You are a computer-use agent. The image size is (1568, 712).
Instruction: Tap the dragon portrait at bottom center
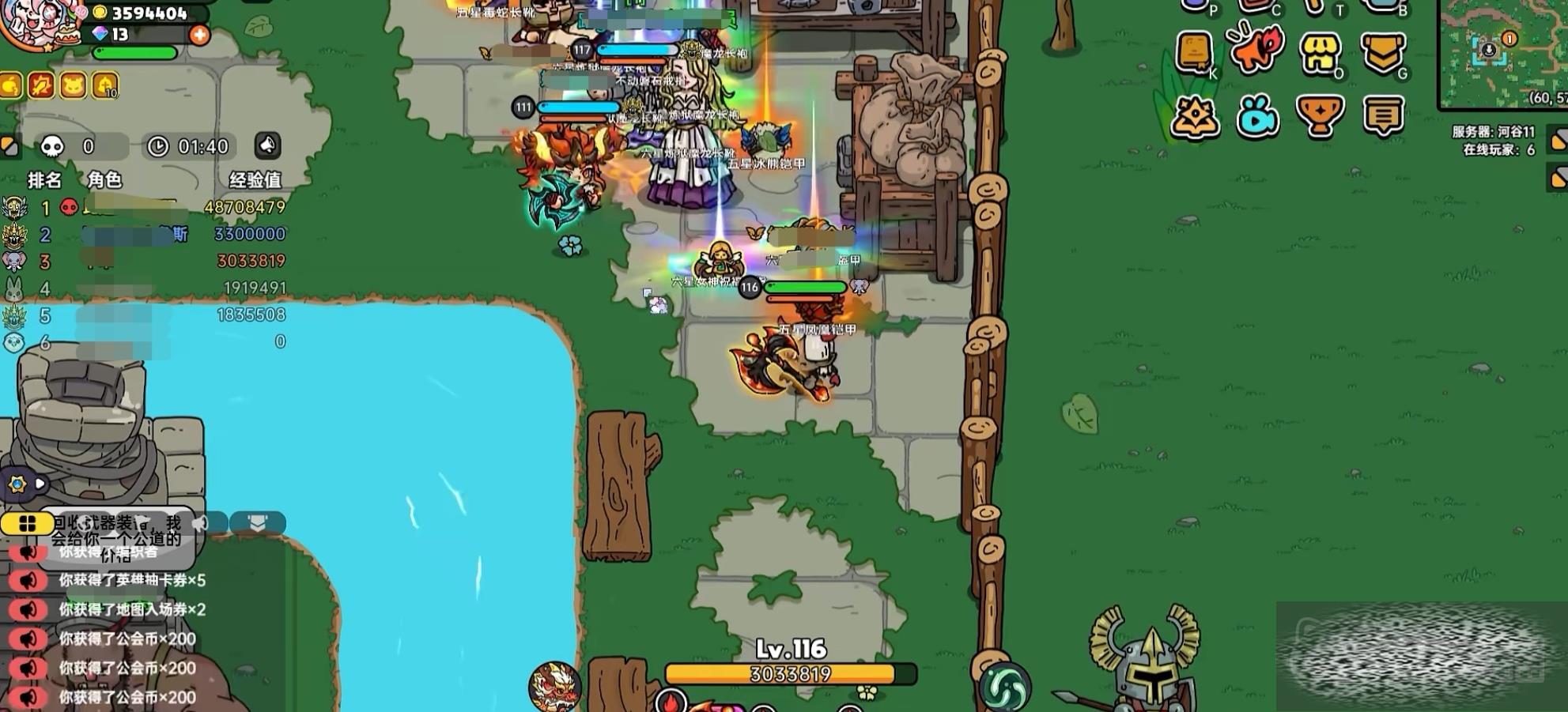[x=554, y=686]
